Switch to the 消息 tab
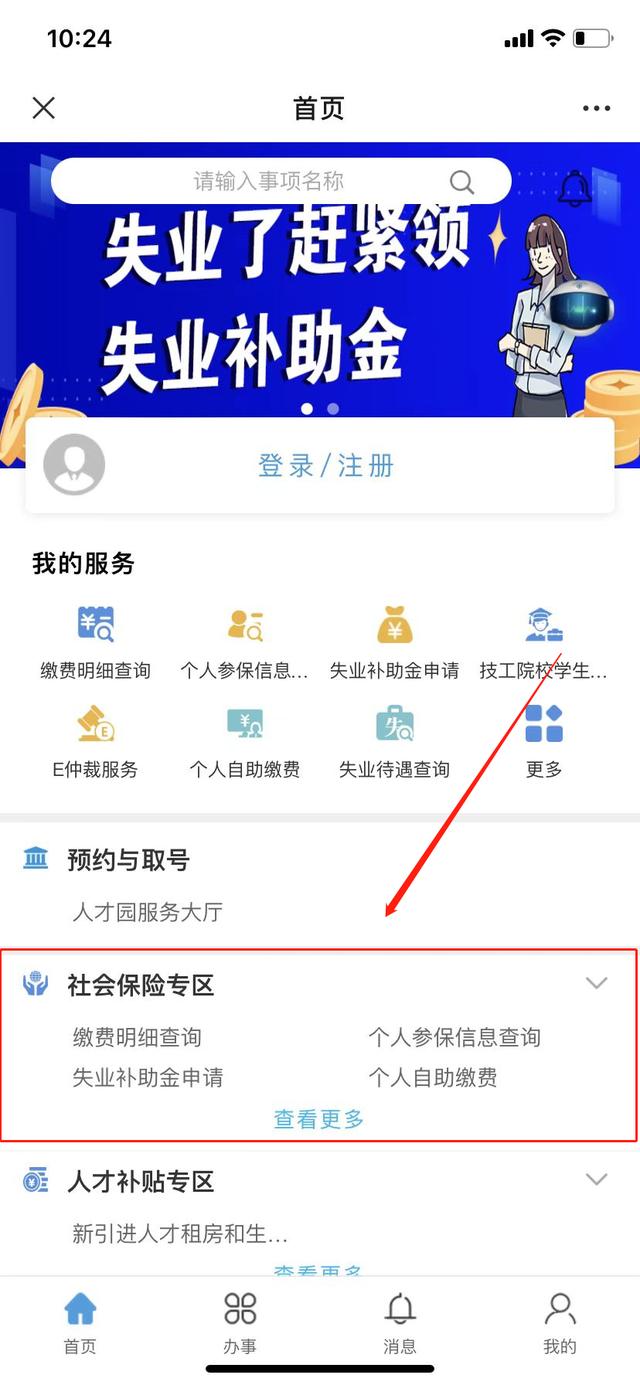640x1385 pixels. (400, 1322)
